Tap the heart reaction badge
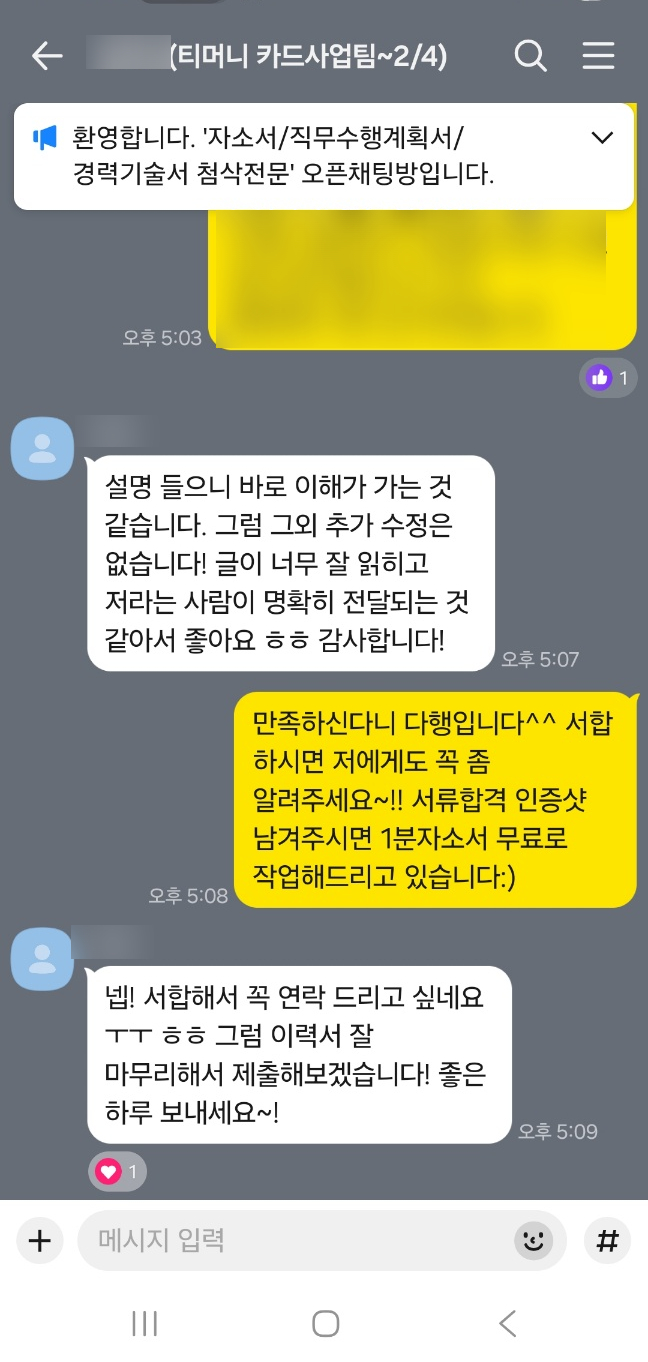 (x=118, y=1170)
